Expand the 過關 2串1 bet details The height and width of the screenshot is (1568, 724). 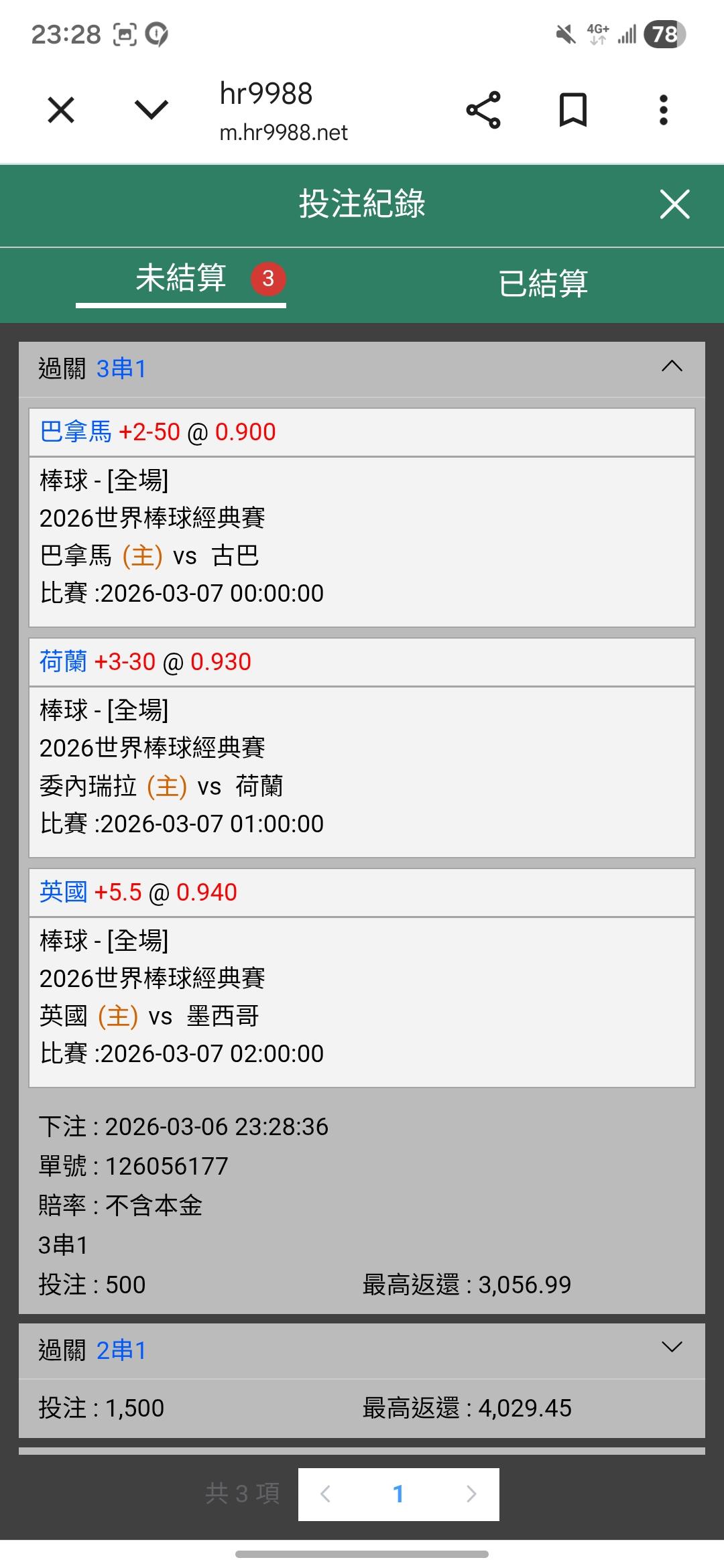[x=672, y=1348]
